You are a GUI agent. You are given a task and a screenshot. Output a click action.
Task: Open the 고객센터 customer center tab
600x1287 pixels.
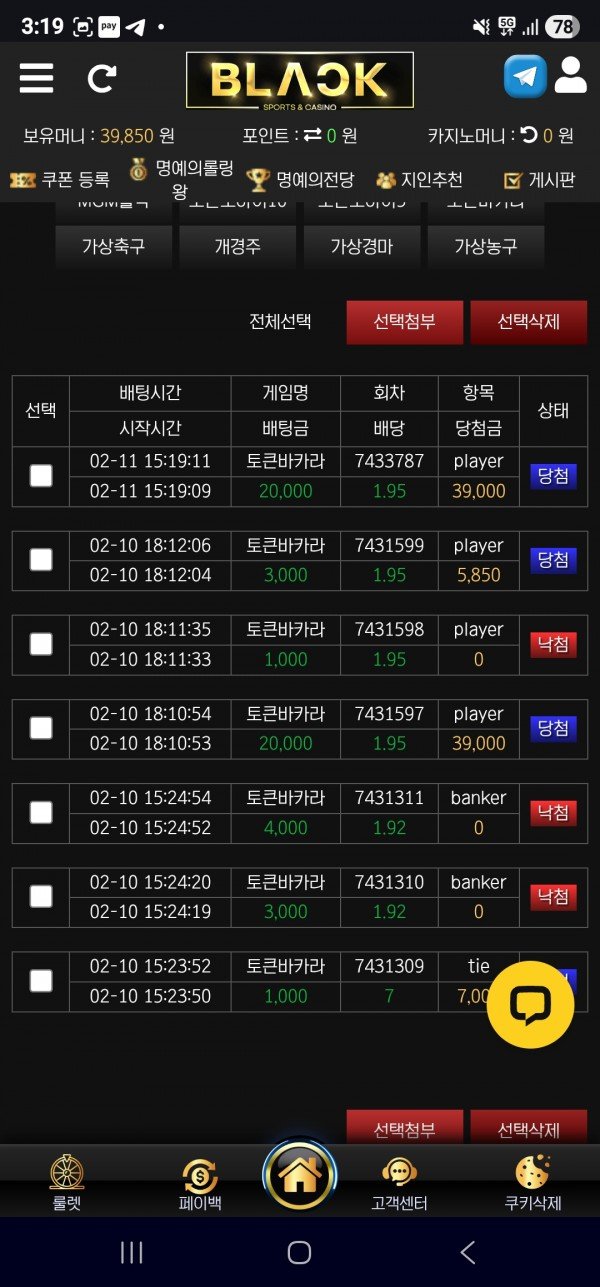[399, 1182]
